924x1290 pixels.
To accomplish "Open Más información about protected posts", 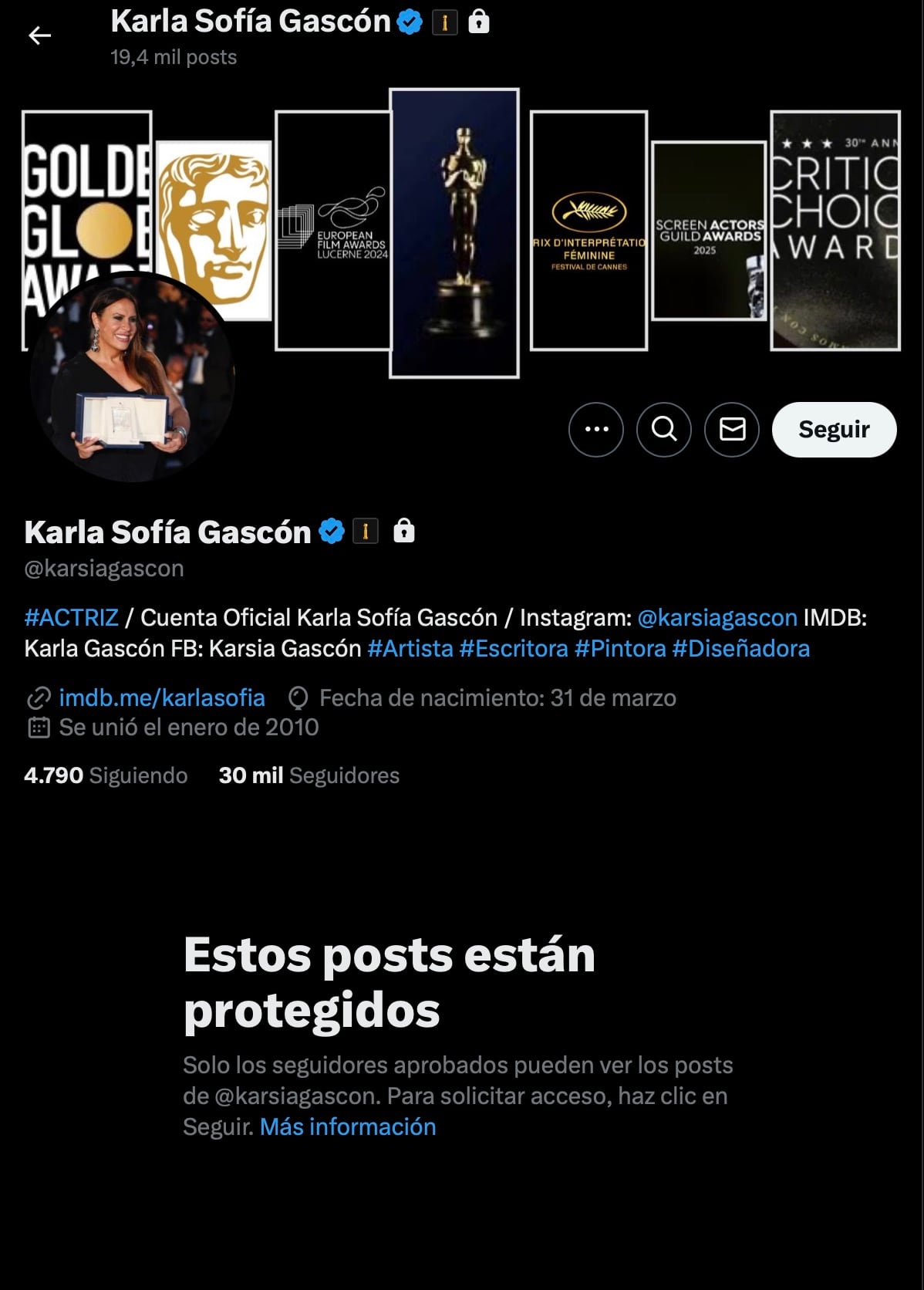I will click(x=347, y=1126).
